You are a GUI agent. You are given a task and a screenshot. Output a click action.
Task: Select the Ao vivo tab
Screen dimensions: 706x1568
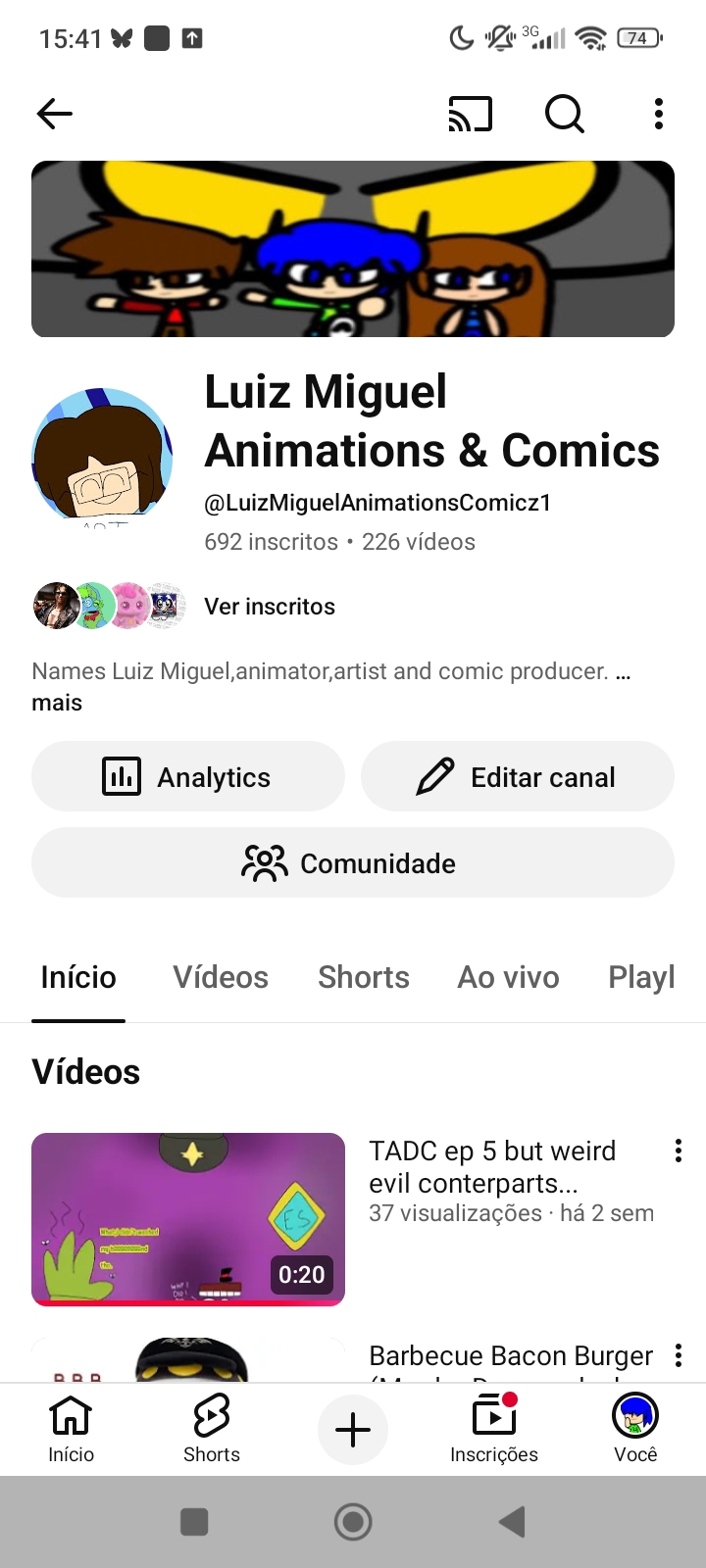coord(508,977)
